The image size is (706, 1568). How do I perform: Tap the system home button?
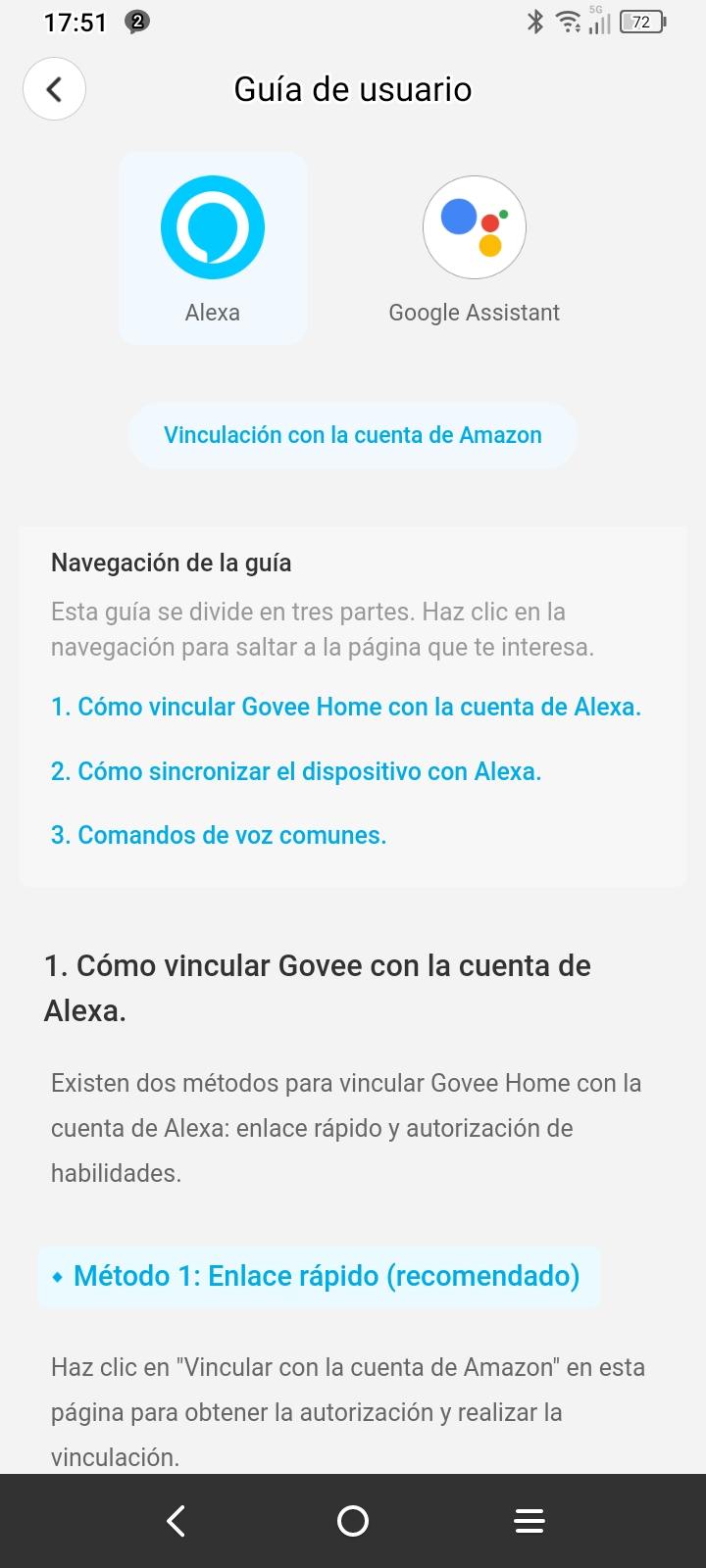[x=353, y=1521]
